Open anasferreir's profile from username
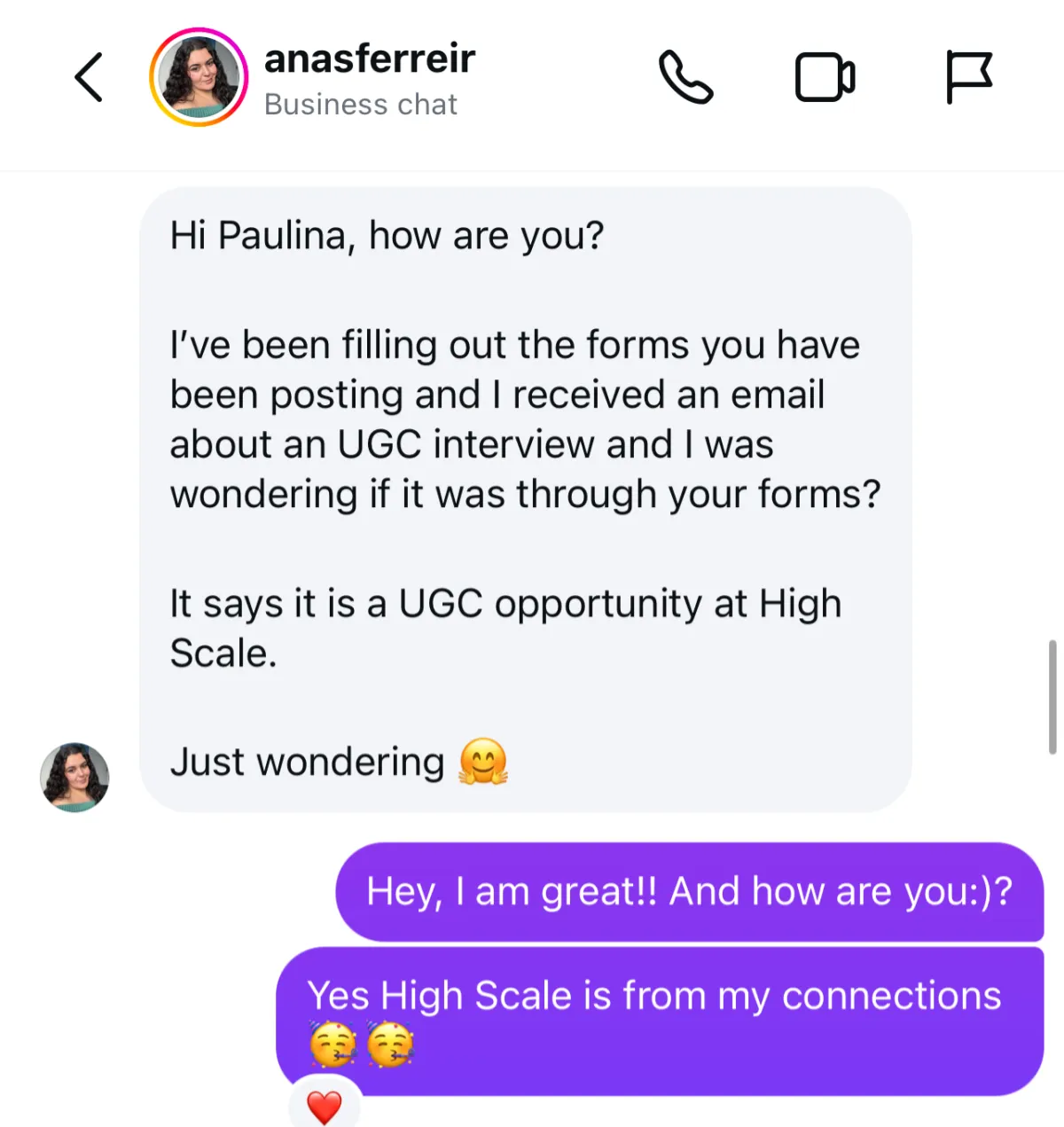This screenshot has height=1127, width=1064. point(370,59)
